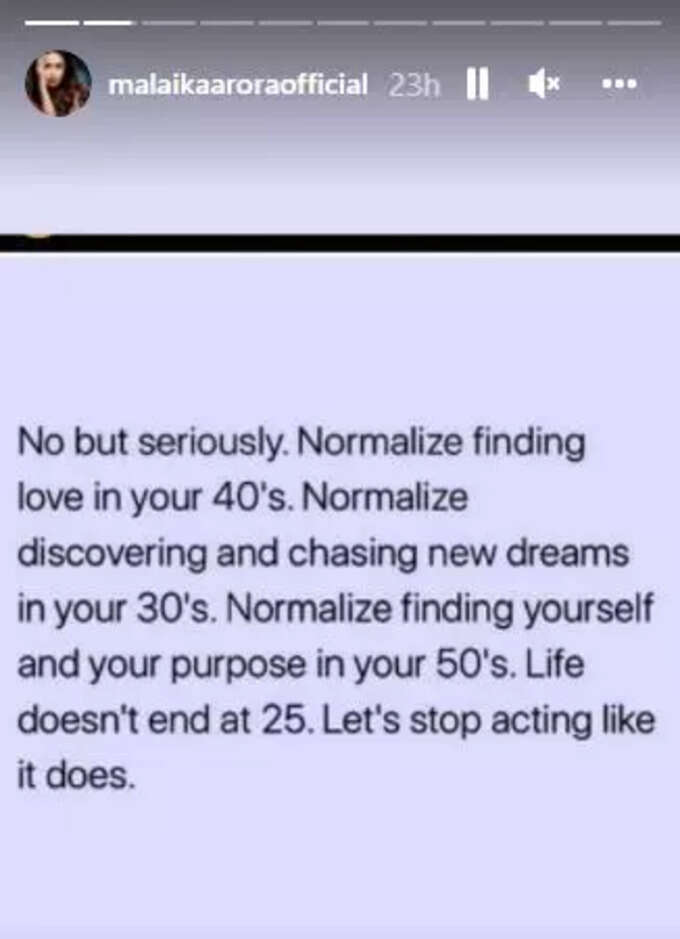Unmute the story audio

(543, 86)
